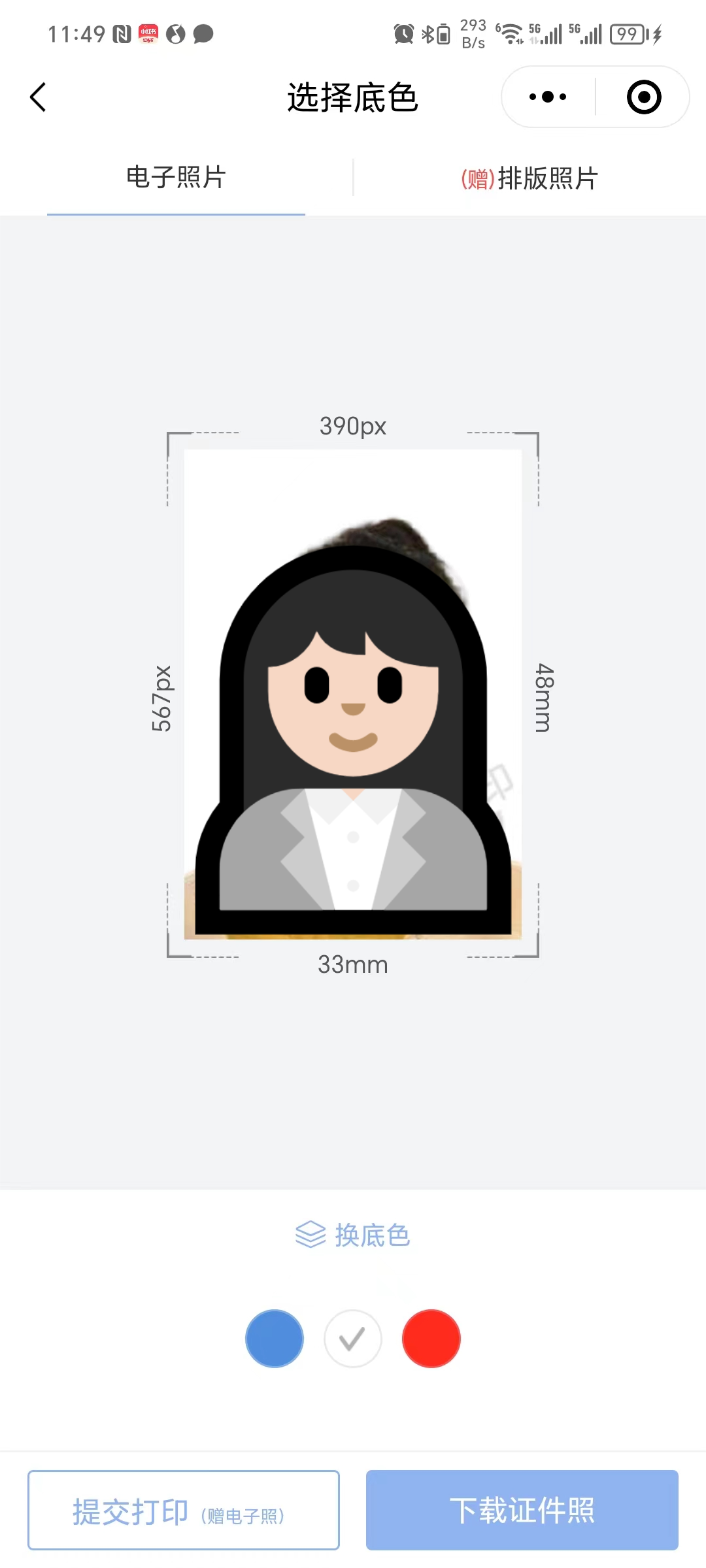Go back from 选择底色 page

coord(38,97)
